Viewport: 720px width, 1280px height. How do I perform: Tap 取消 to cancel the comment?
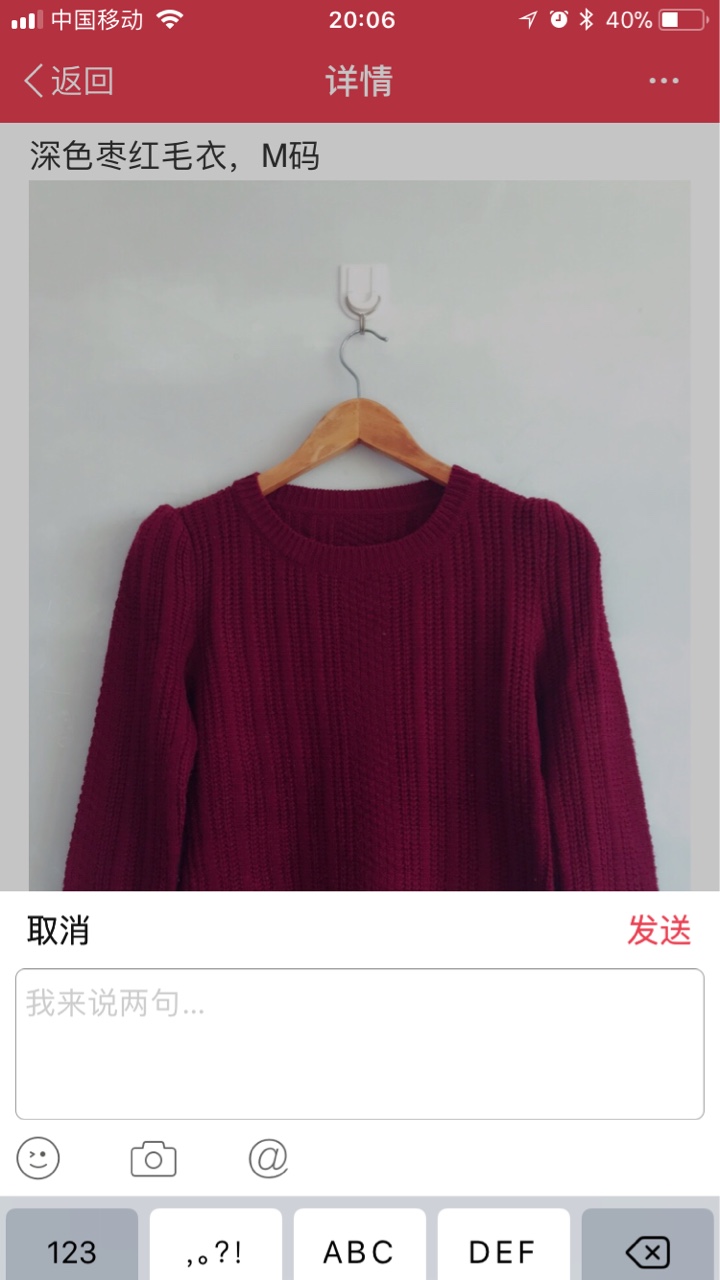[x=58, y=930]
